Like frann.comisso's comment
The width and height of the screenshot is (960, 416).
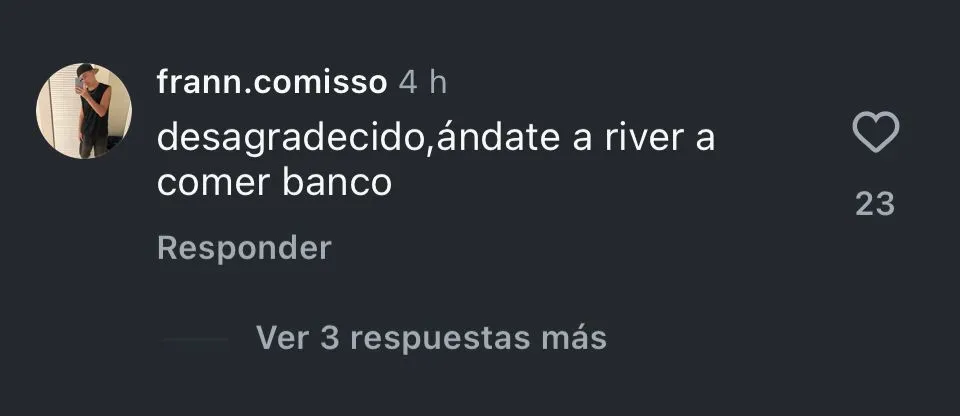pyautogui.click(x=875, y=133)
